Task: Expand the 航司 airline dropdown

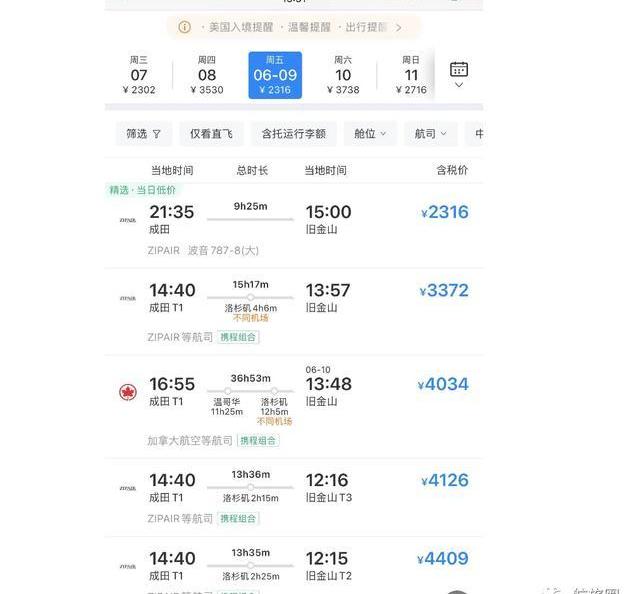Action: click(x=431, y=133)
